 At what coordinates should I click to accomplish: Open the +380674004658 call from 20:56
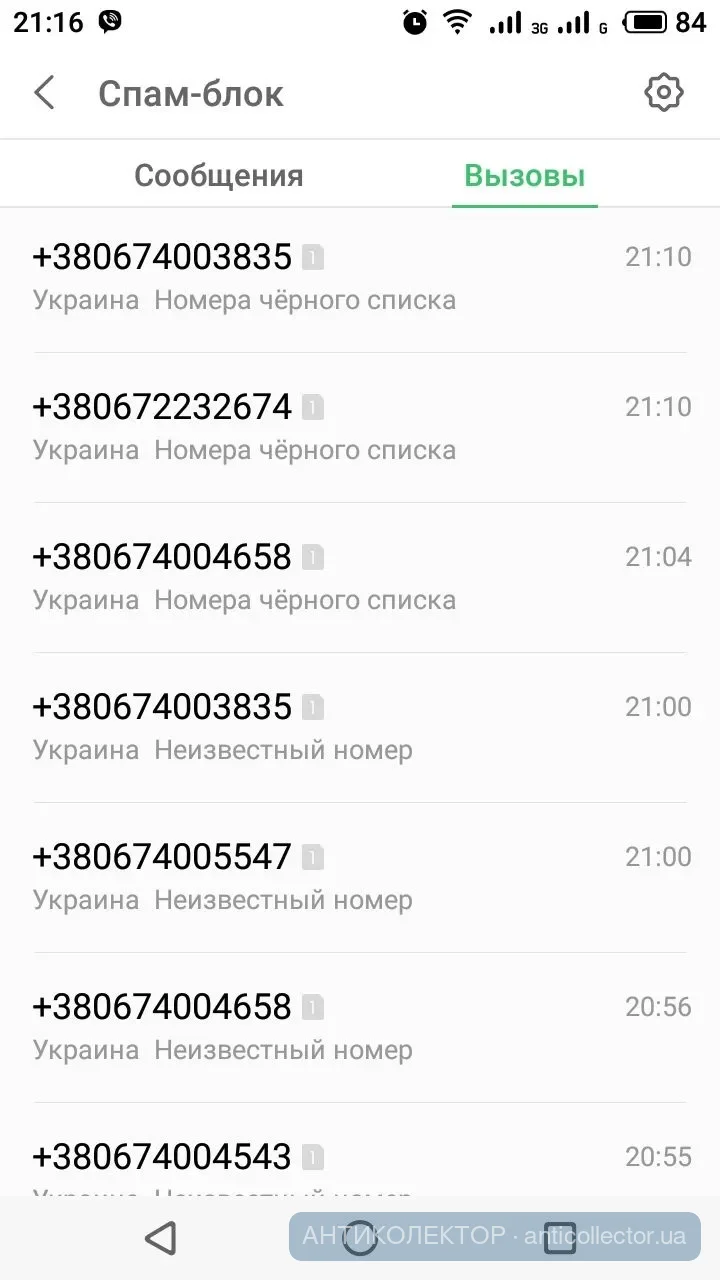click(360, 1027)
